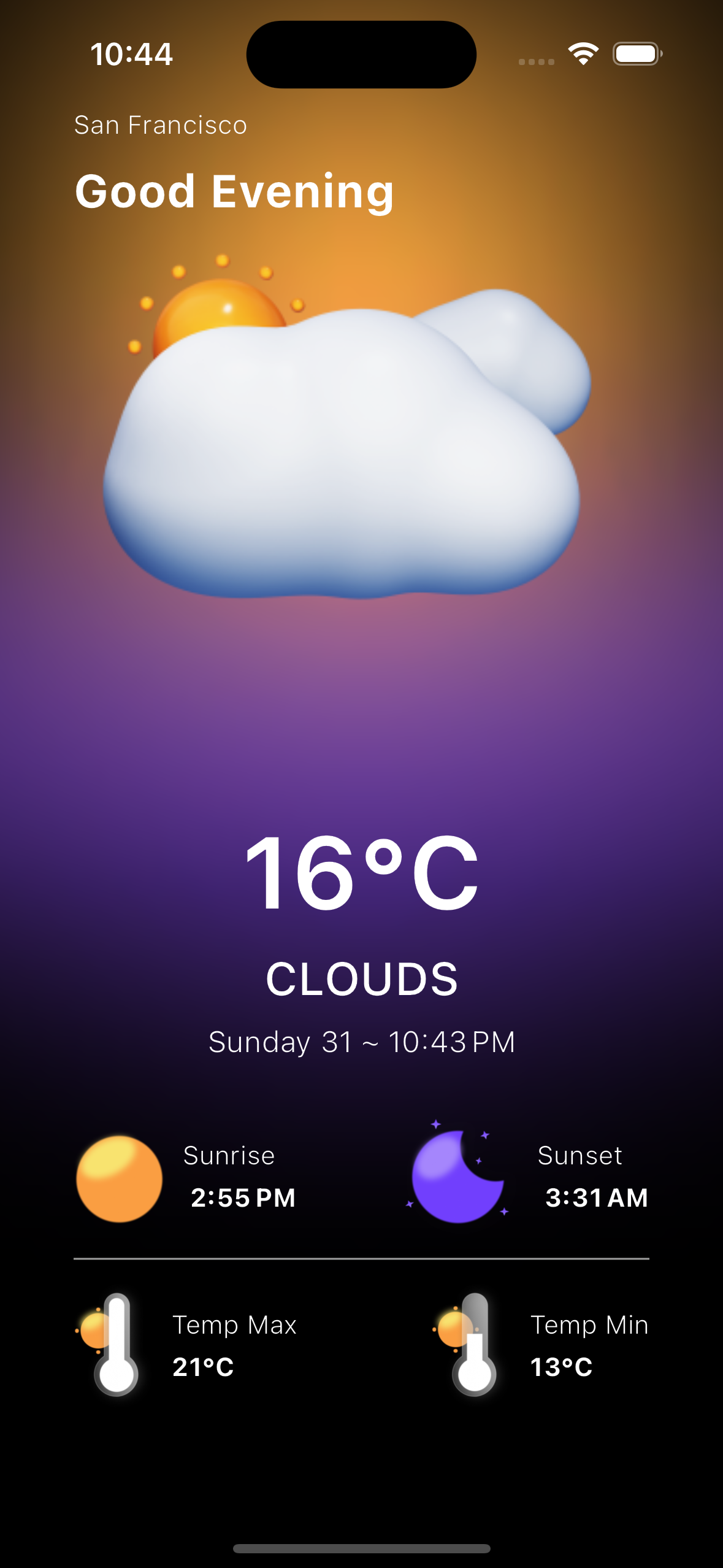Tap the 10:44 status bar clock

[x=131, y=54]
